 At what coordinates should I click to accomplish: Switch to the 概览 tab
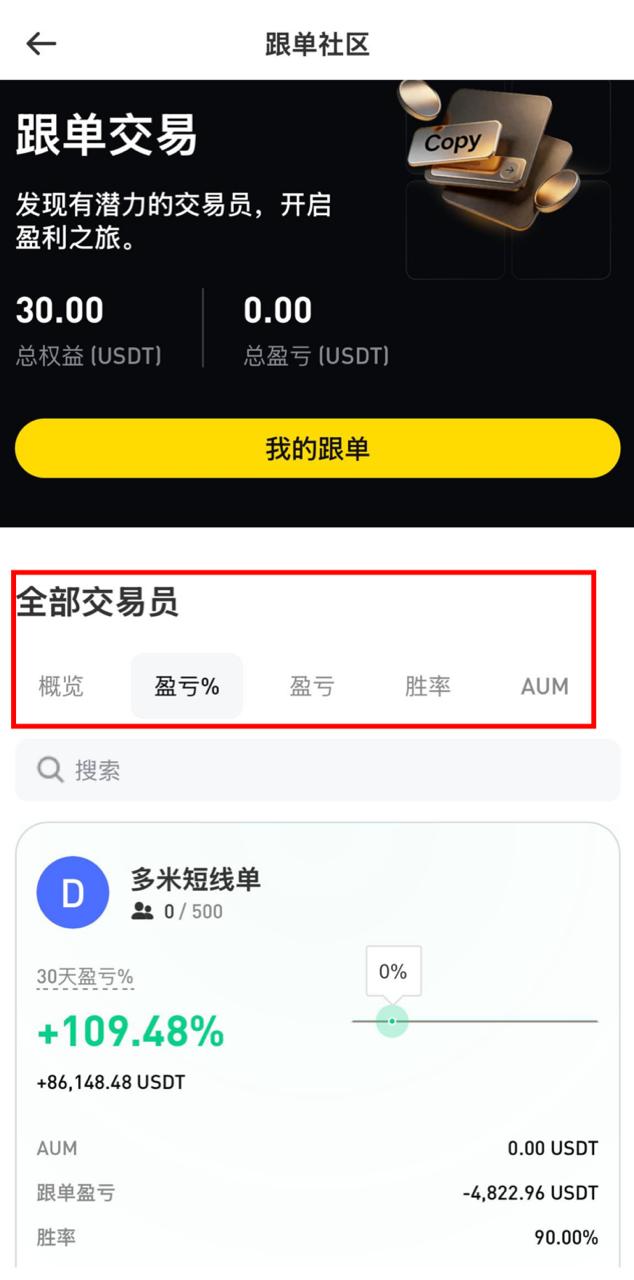coord(61,686)
